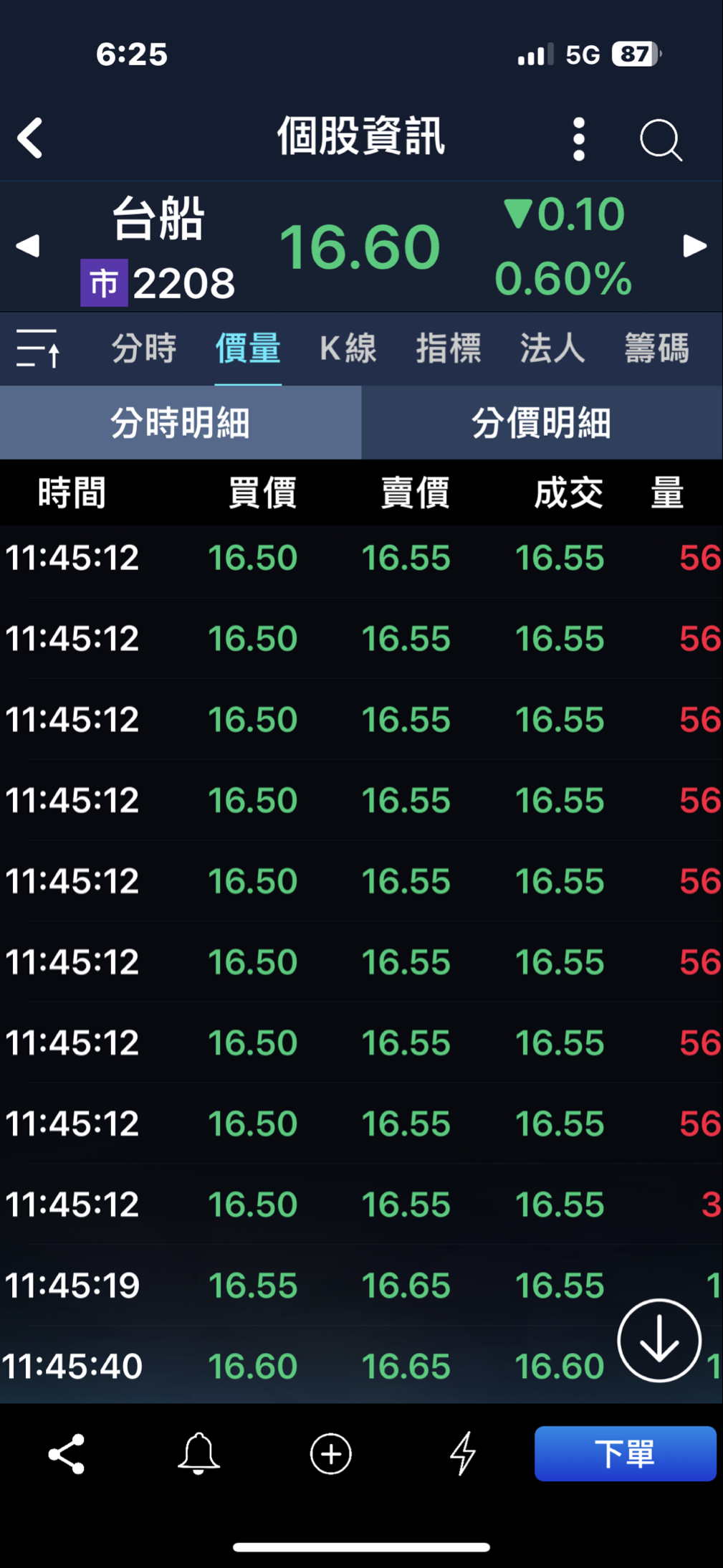723x1568 pixels.
Task: Select the 價量 tab
Action: (248, 349)
